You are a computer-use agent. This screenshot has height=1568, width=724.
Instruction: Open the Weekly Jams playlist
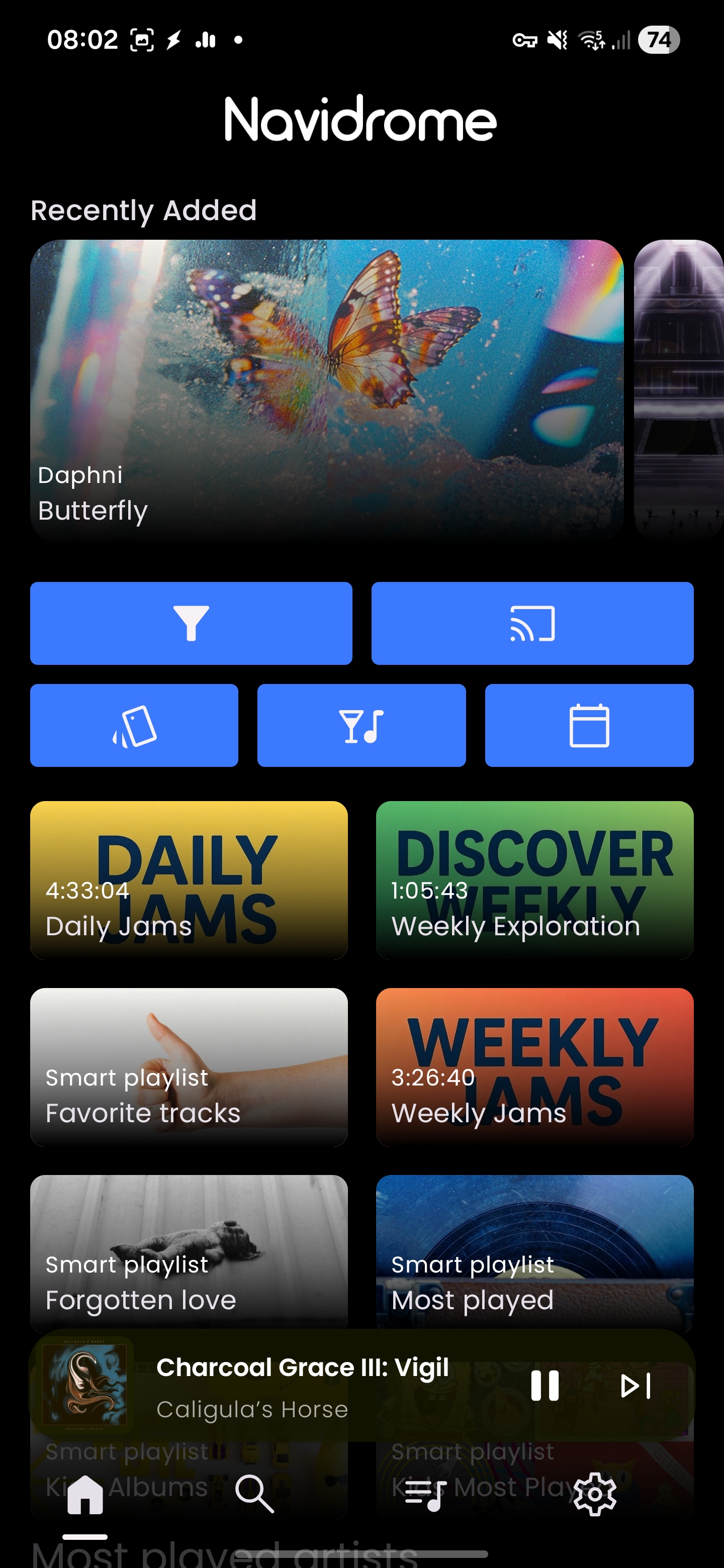pyautogui.click(x=534, y=1066)
